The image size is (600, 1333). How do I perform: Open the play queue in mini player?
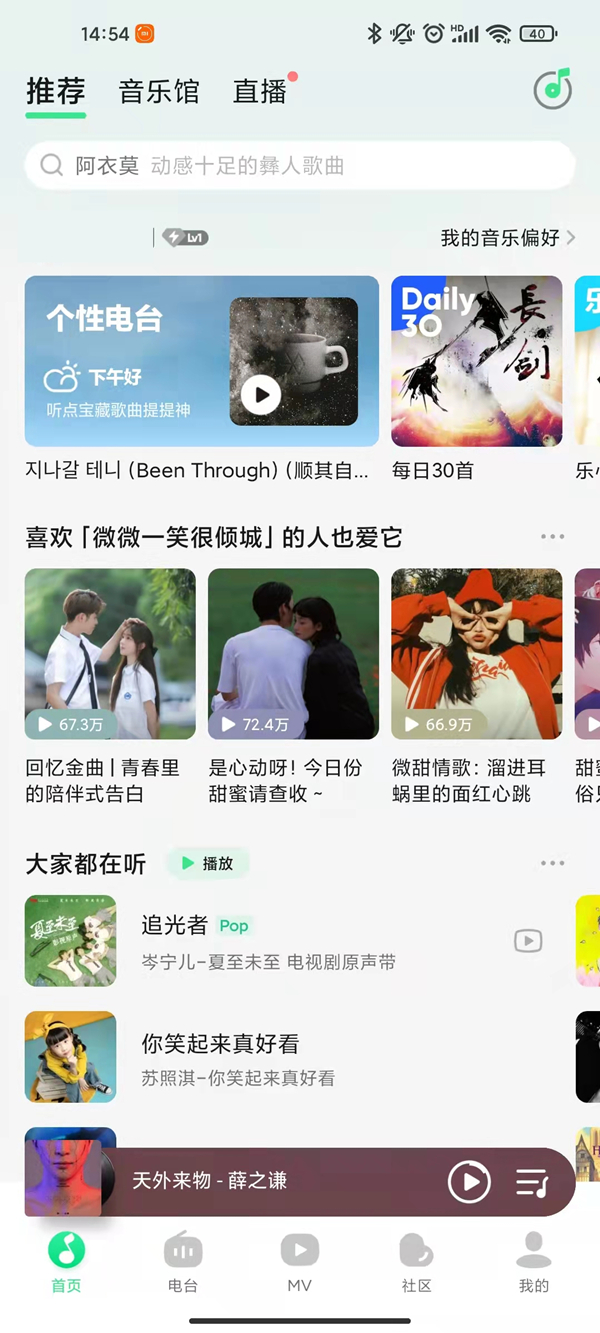click(533, 1182)
